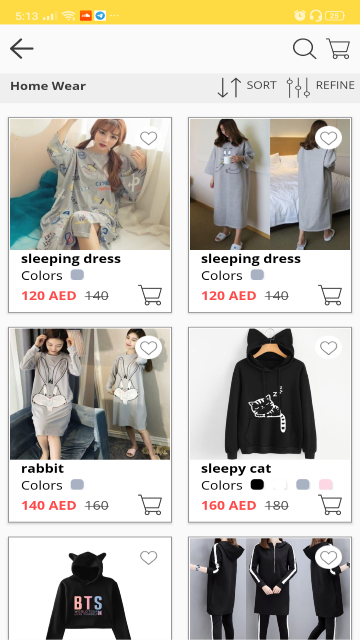360x640 pixels.
Task: Open the search magnifier icon
Action: (x=304, y=49)
